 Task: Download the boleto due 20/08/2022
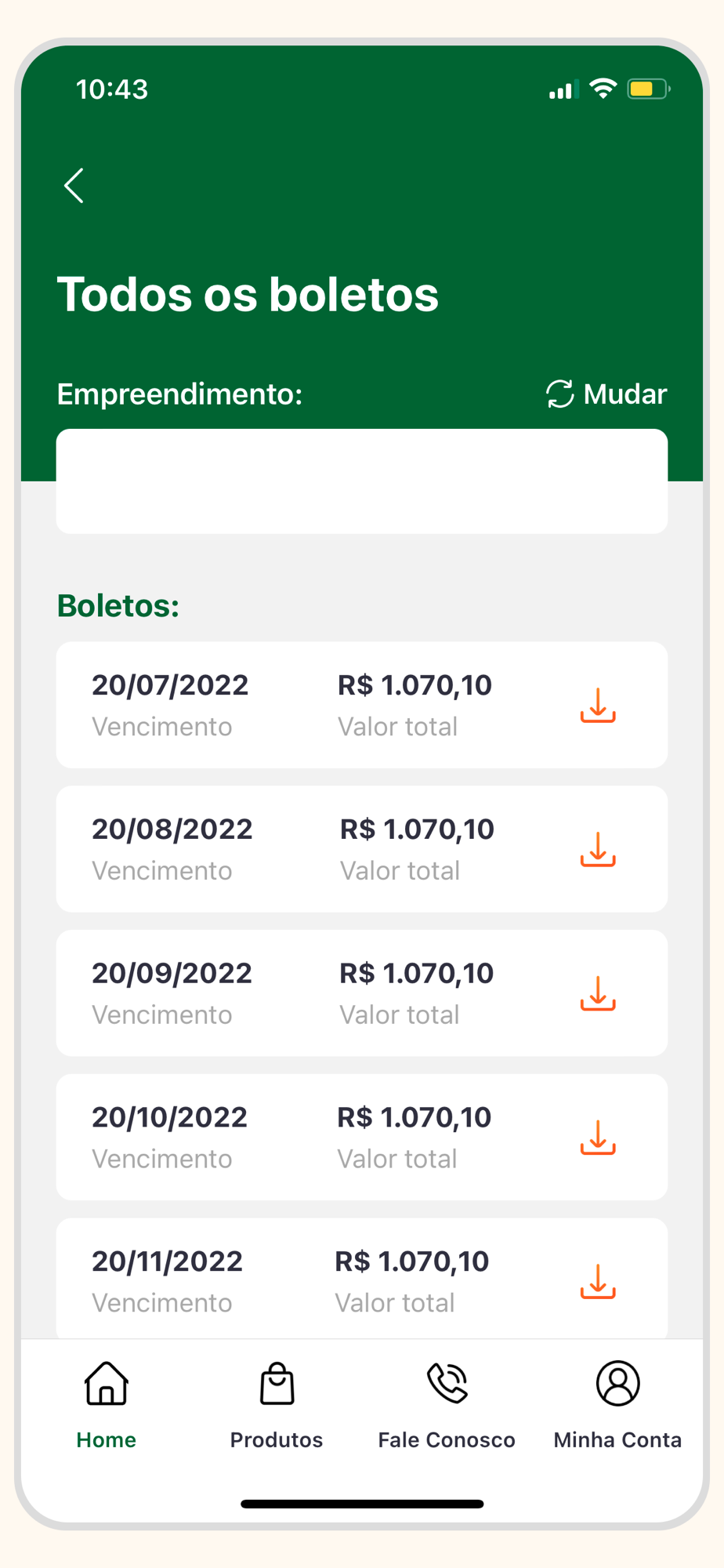click(598, 850)
